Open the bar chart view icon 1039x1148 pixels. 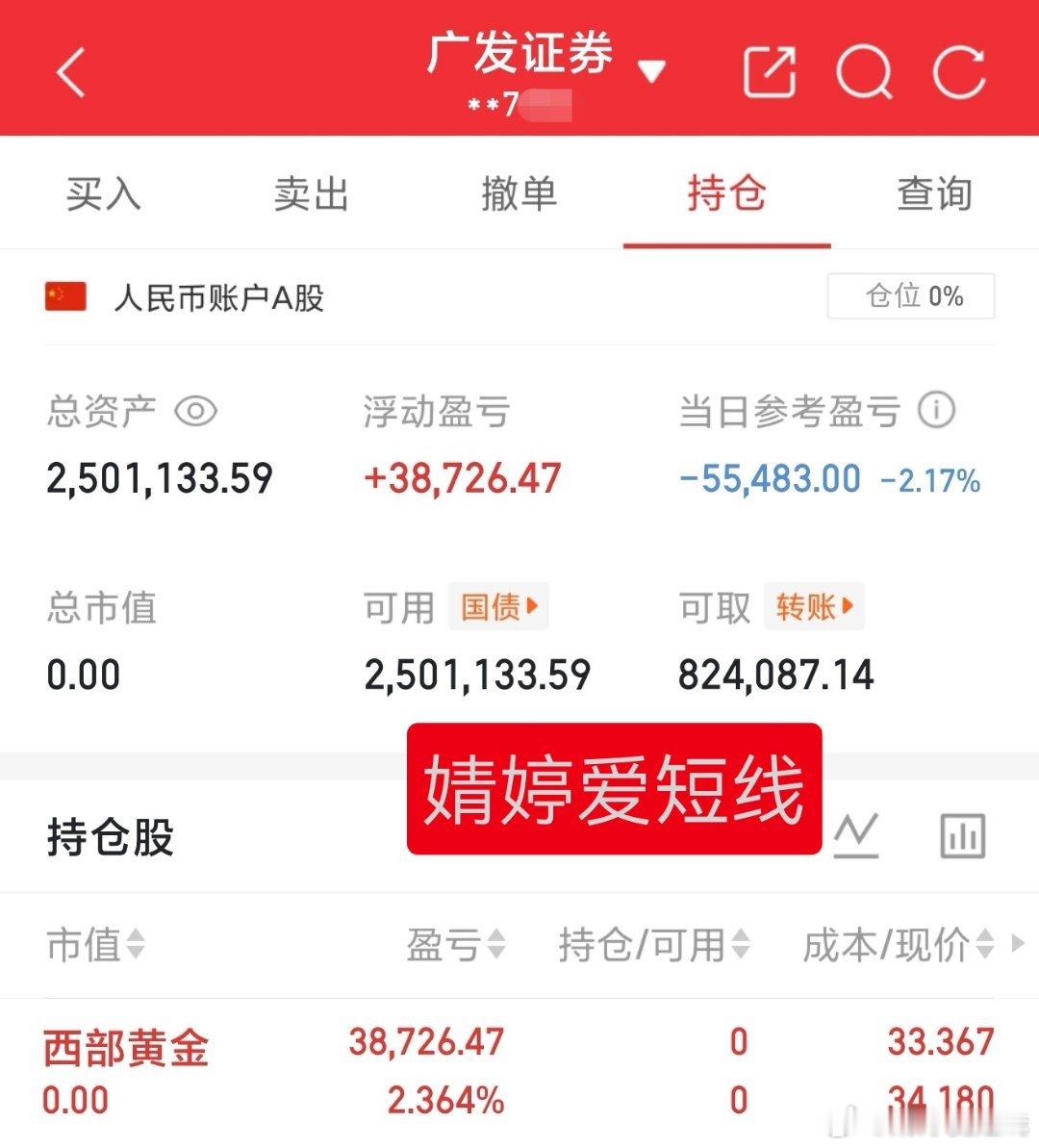[x=961, y=836]
